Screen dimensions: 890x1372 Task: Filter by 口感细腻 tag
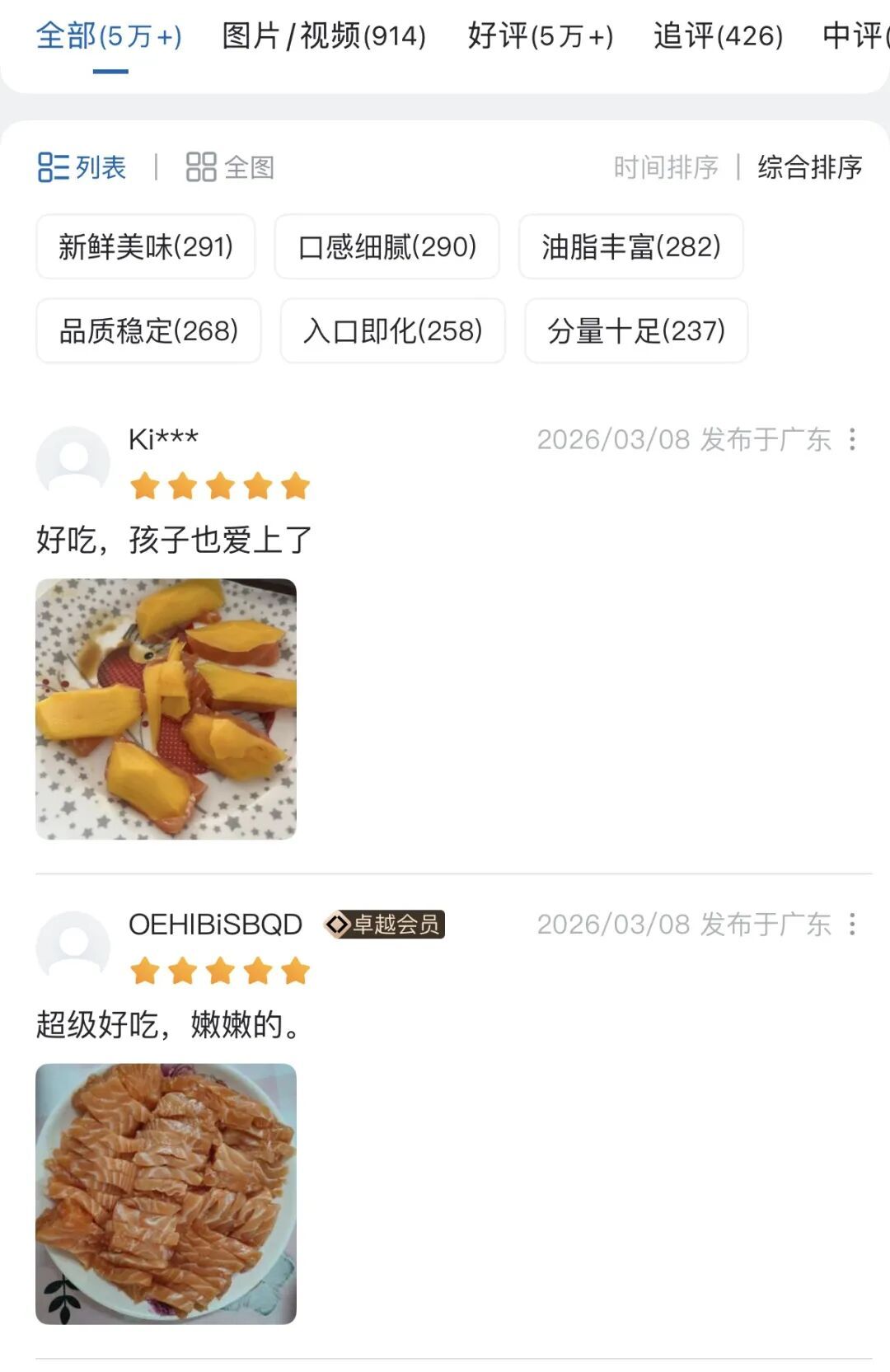[387, 246]
